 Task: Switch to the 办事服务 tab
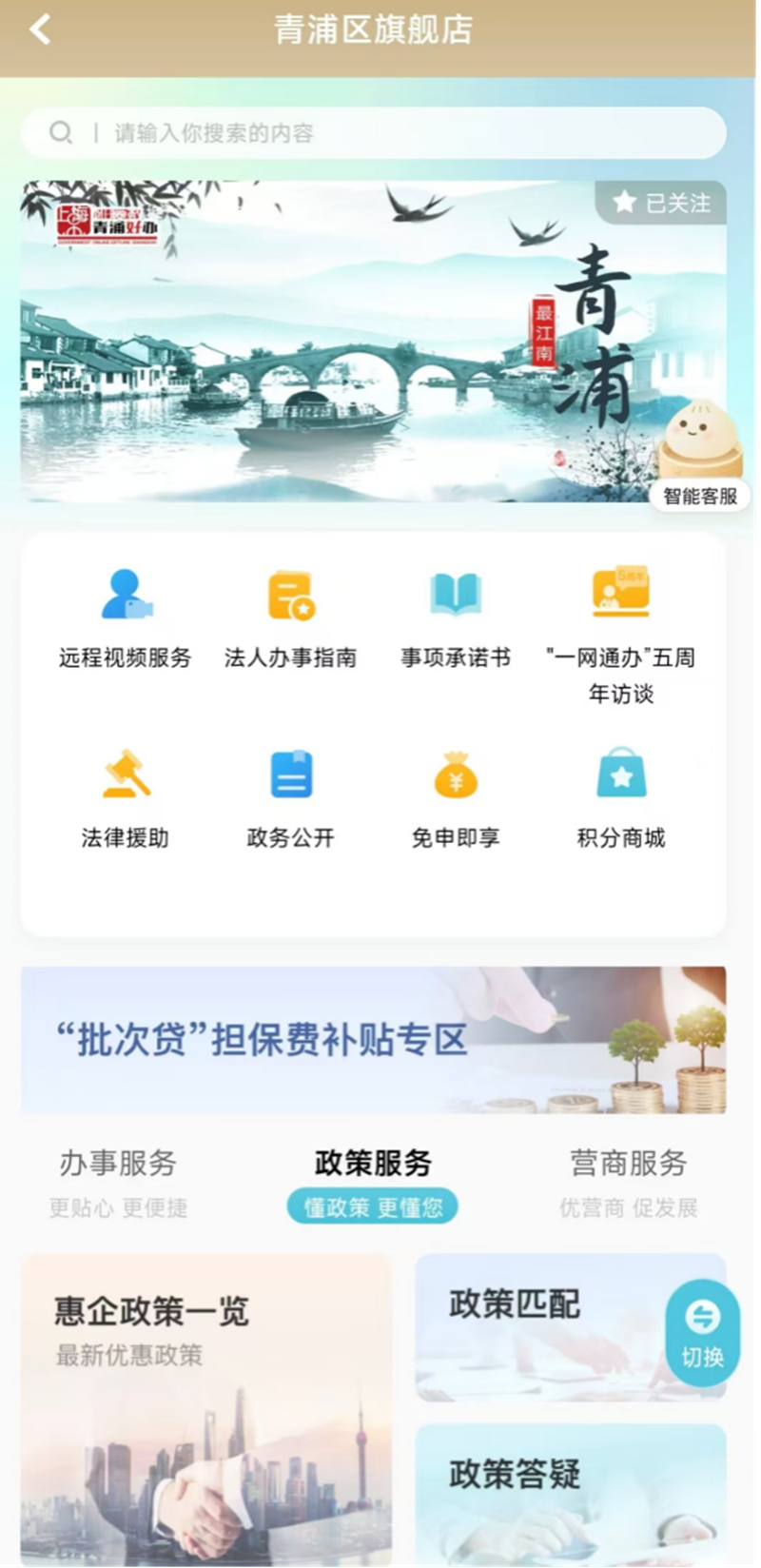pyautogui.click(x=119, y=1180)
